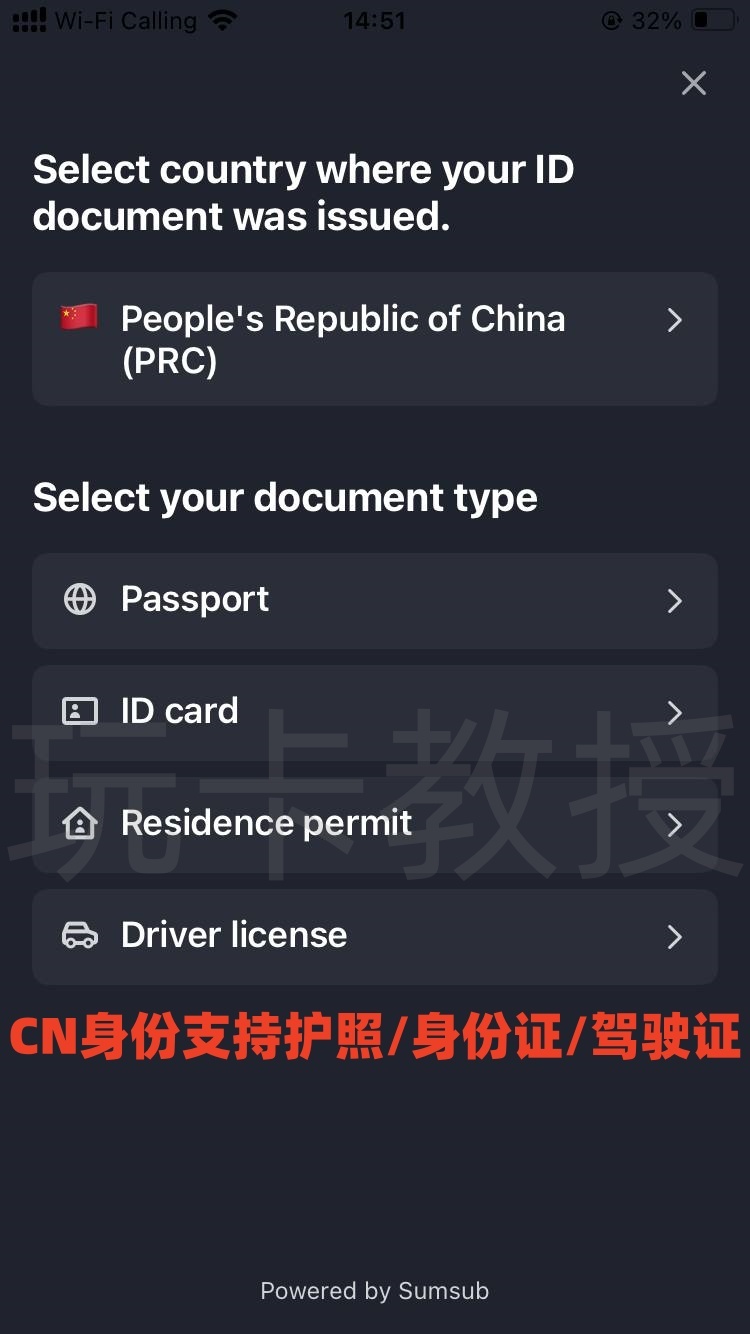The width and height of the screenshot is (750, 1334).
Task: Expand the Driver license chevron arrow
Action: 674,937
